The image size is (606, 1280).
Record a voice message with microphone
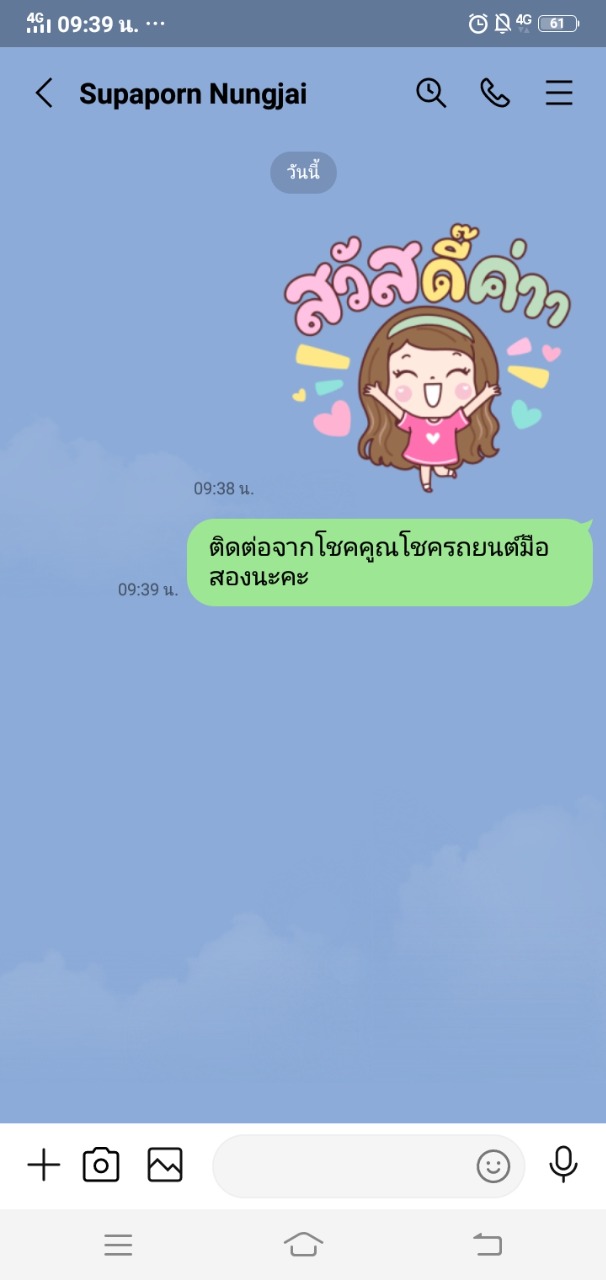[564, 1164]
